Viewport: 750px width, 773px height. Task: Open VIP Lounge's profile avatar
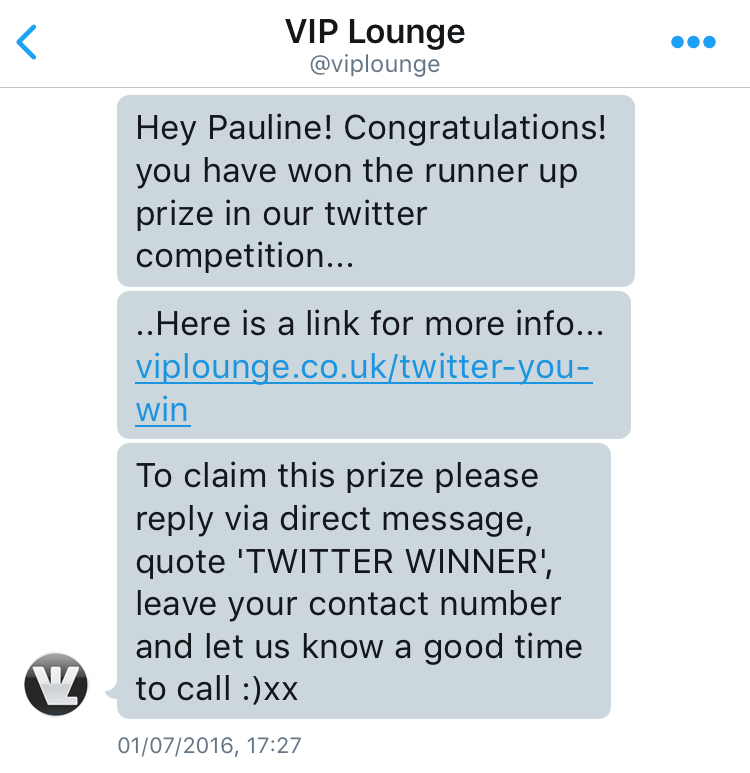coord(56,684)
